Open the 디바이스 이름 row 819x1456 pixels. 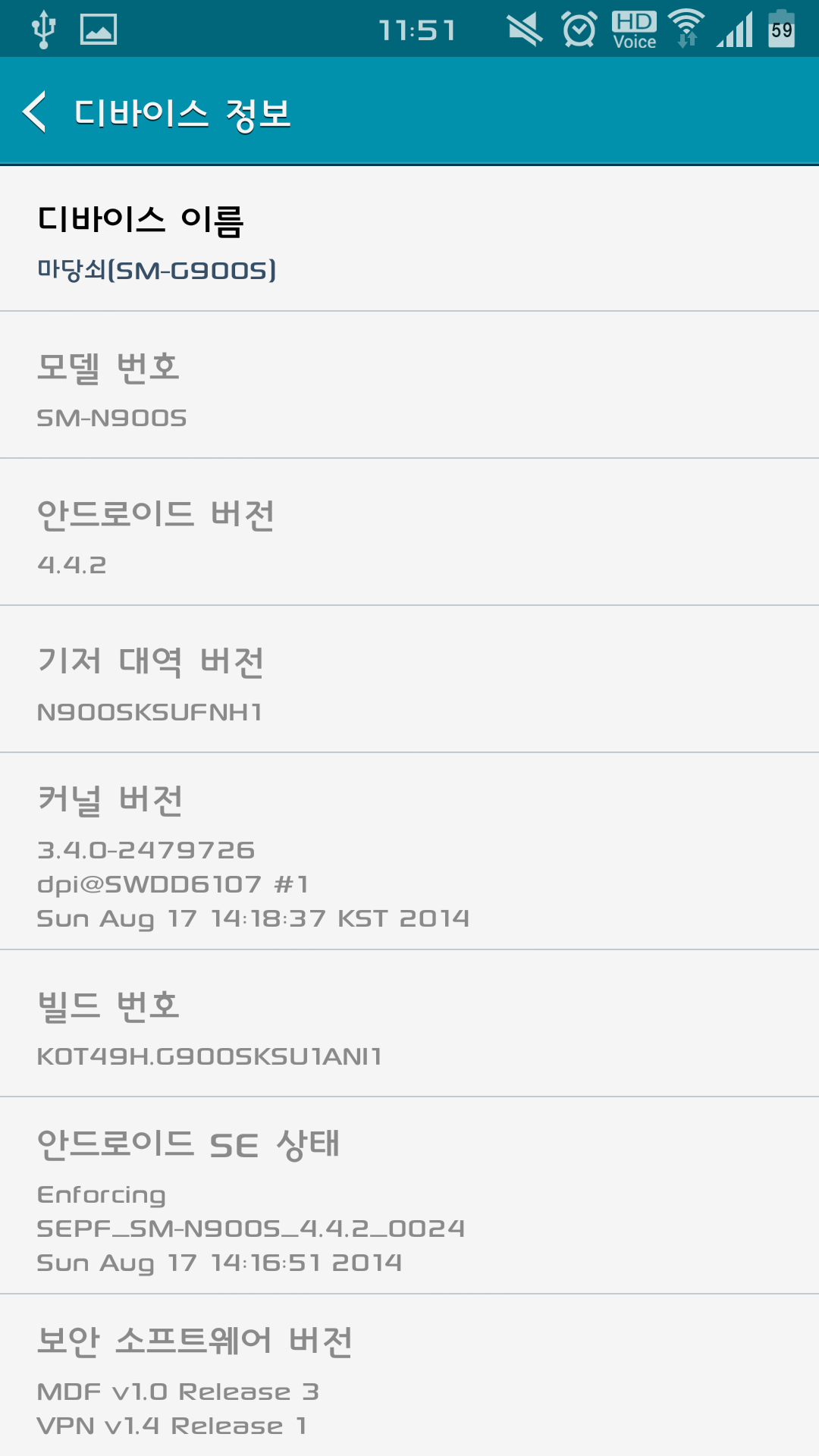point(409,240)
